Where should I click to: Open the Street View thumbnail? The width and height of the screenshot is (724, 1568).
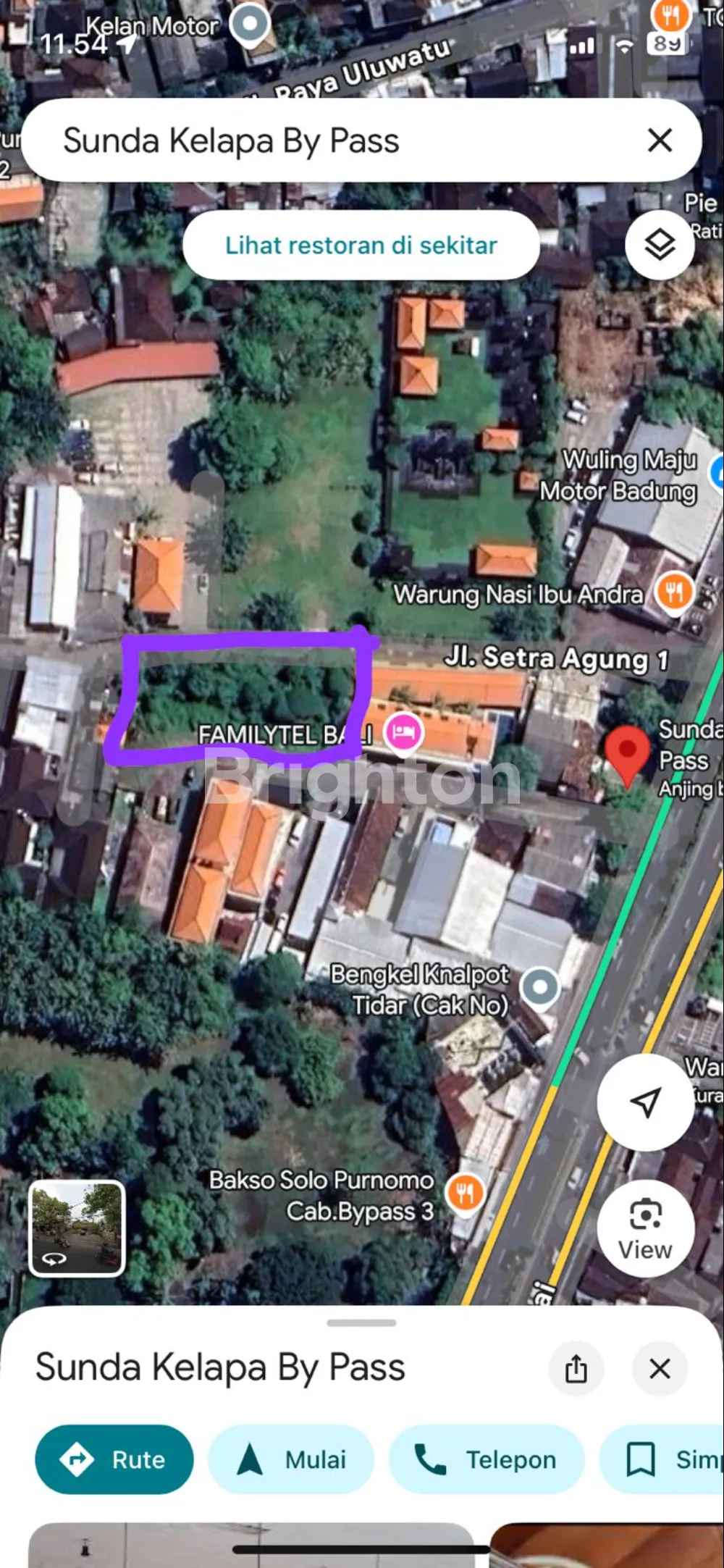[x=77, y=1228]
